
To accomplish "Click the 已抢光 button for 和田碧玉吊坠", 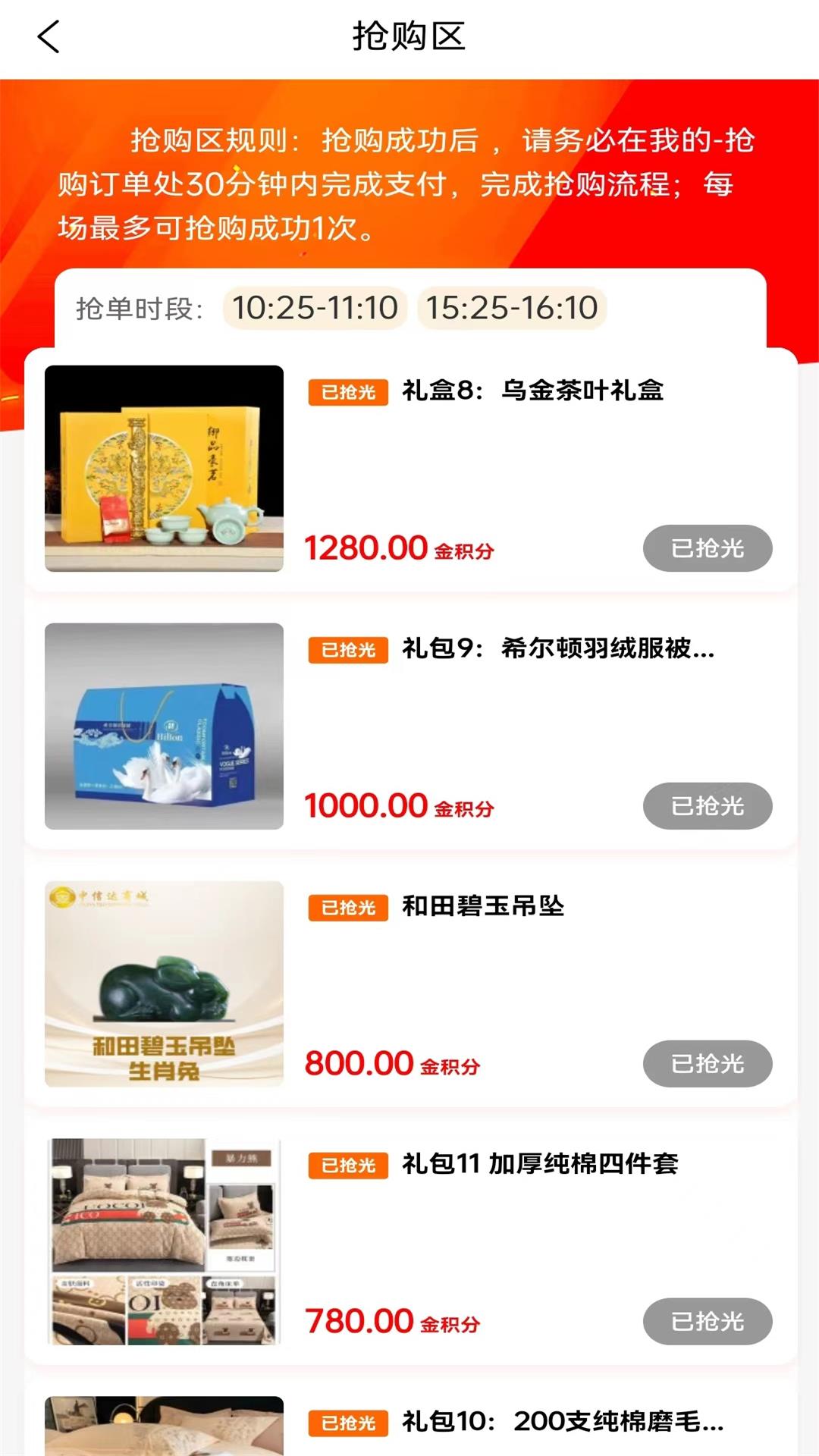I will pos(707,1063).
